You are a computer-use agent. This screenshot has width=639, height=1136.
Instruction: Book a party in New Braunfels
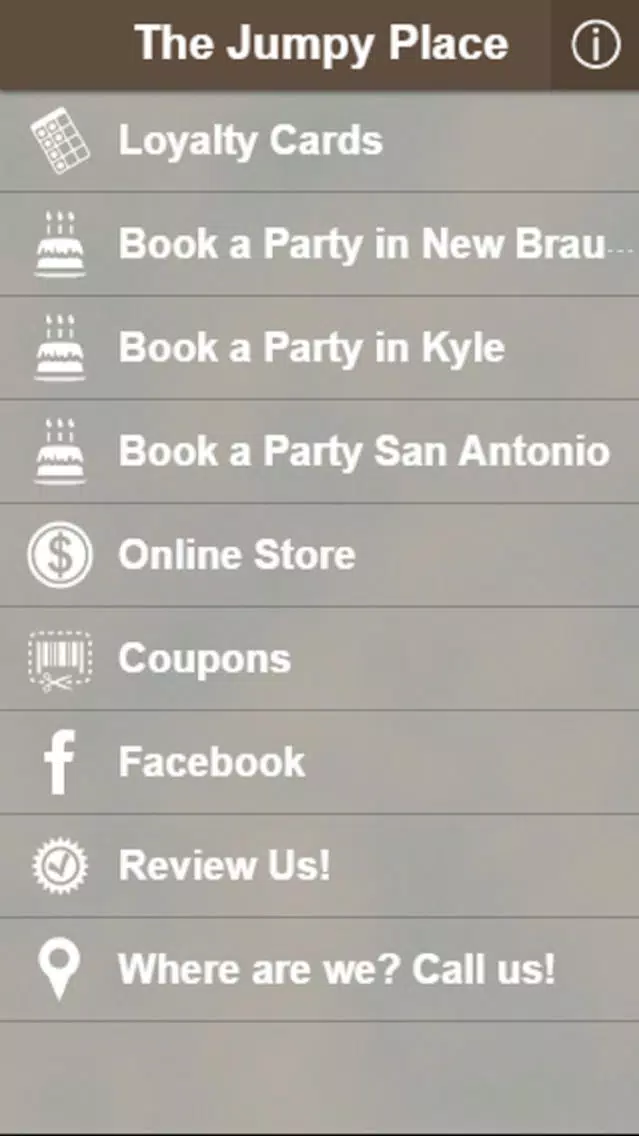[320, 244]
